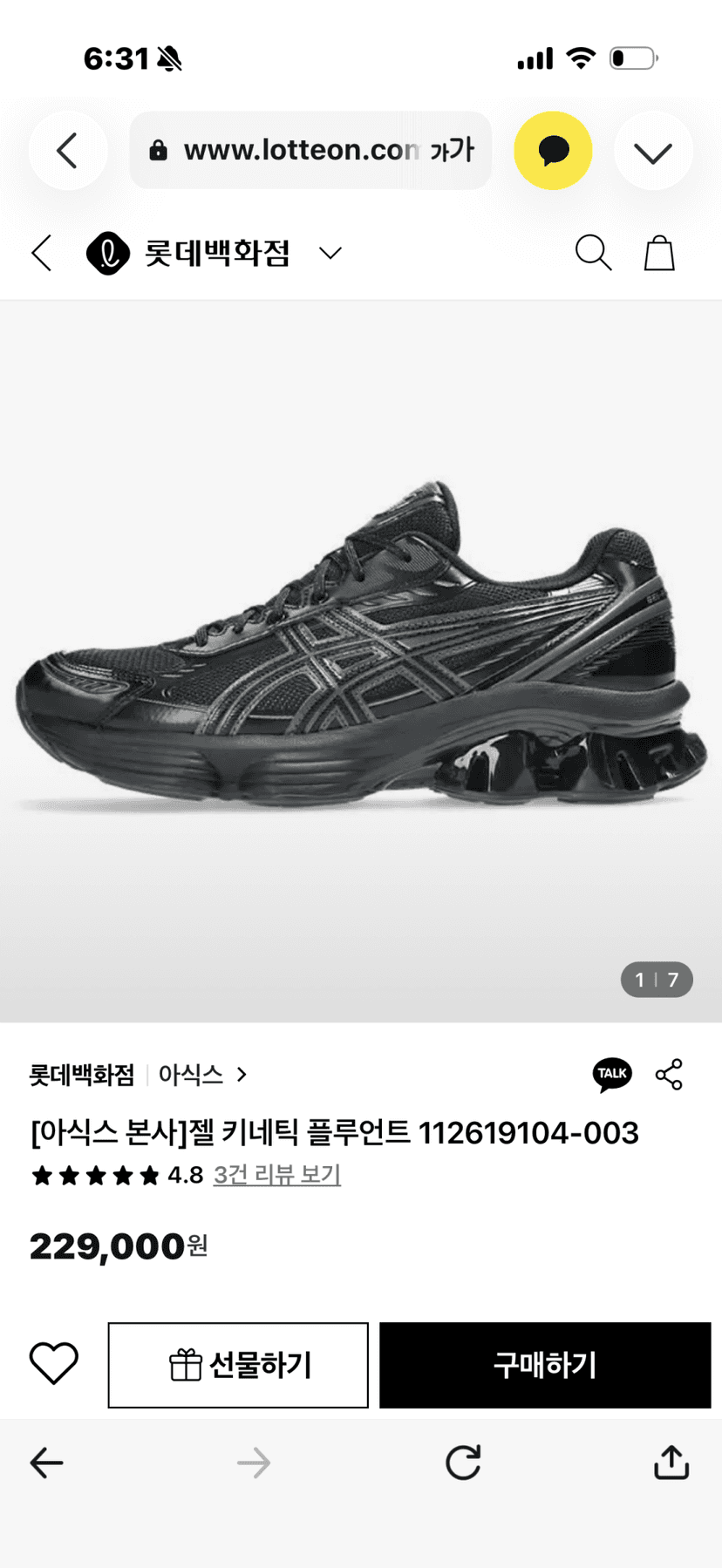Contact the seller via the TALK icon
The image size is (722, 1568).
tap(612, 1075)
